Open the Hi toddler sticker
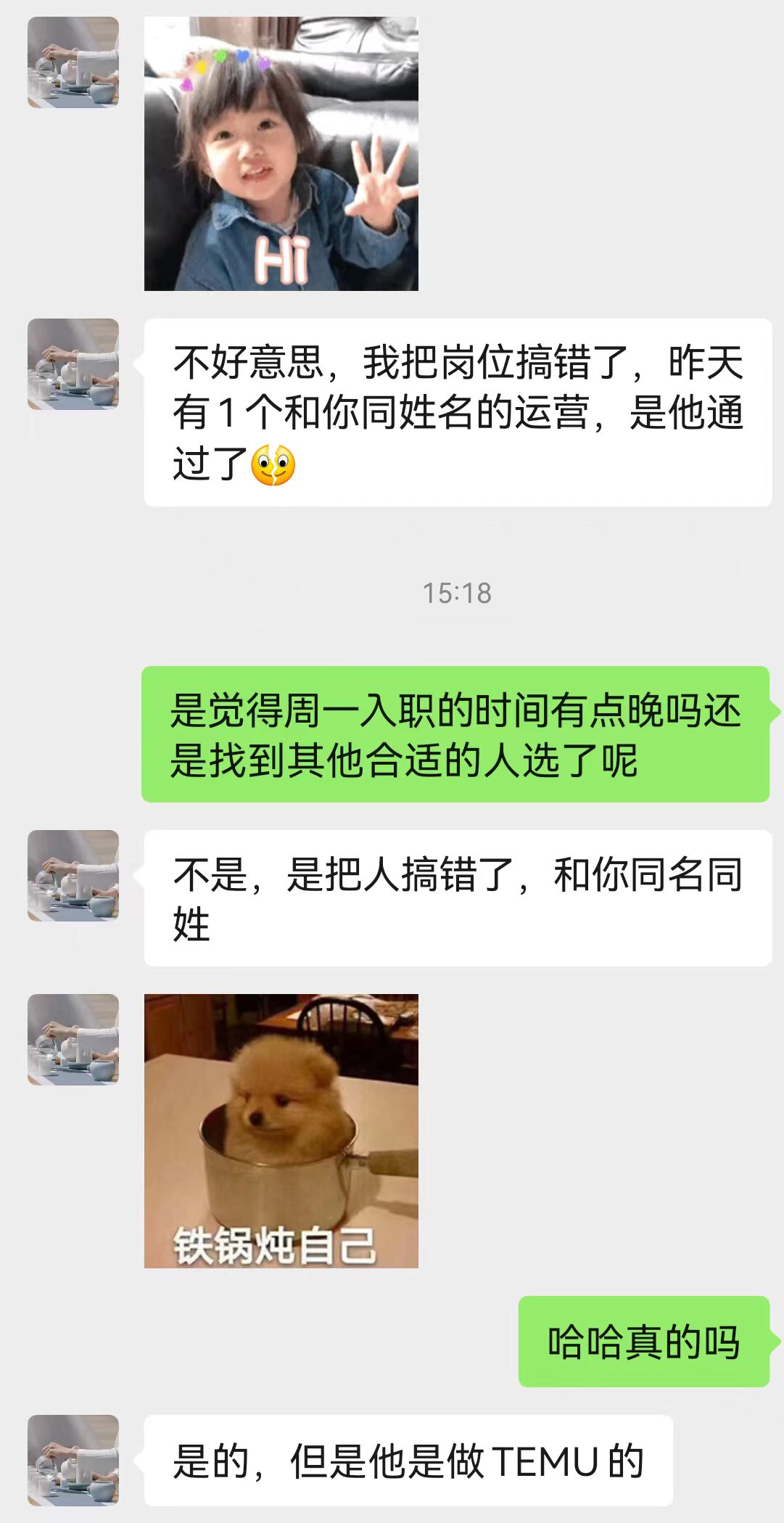Image resolution: width=784 pixels, height=1523 pixels. click(281, 154)
